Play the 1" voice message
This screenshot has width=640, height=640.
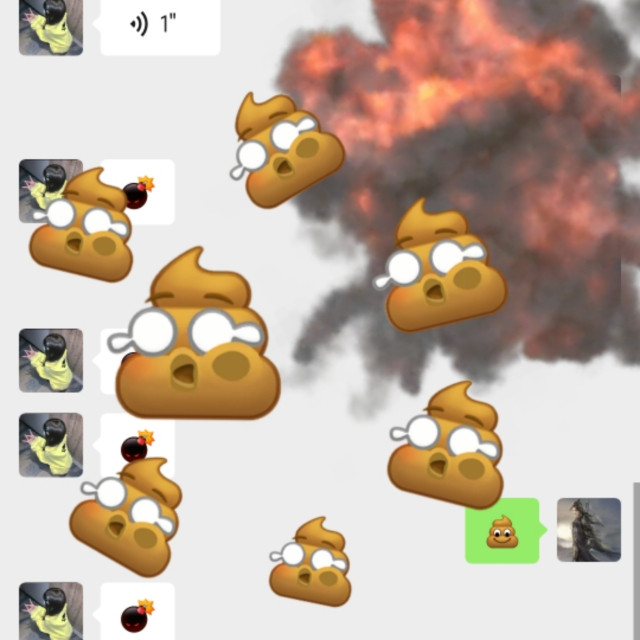coord(160,25)
